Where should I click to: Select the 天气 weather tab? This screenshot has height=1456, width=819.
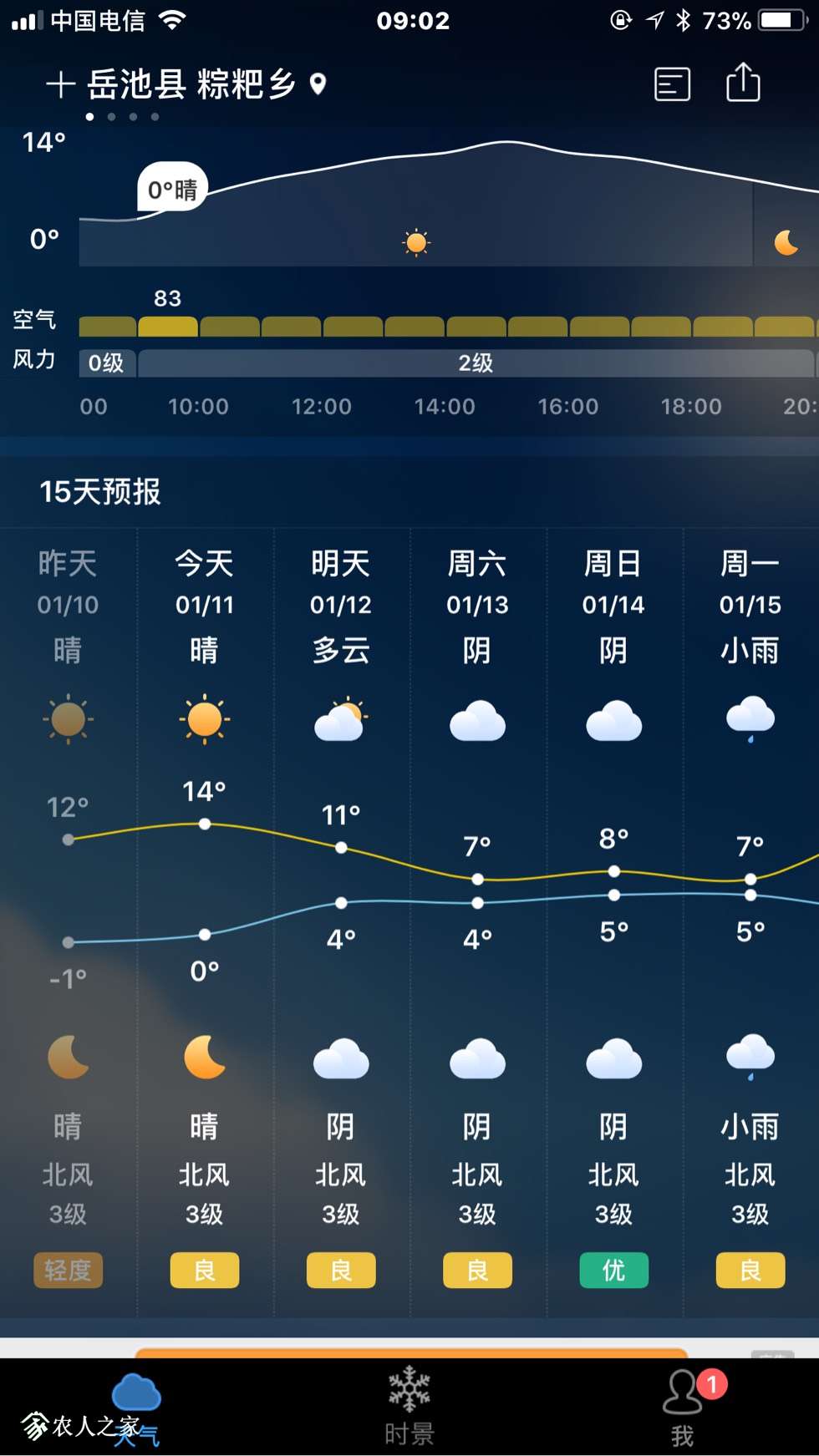[x=136, y=1408]
